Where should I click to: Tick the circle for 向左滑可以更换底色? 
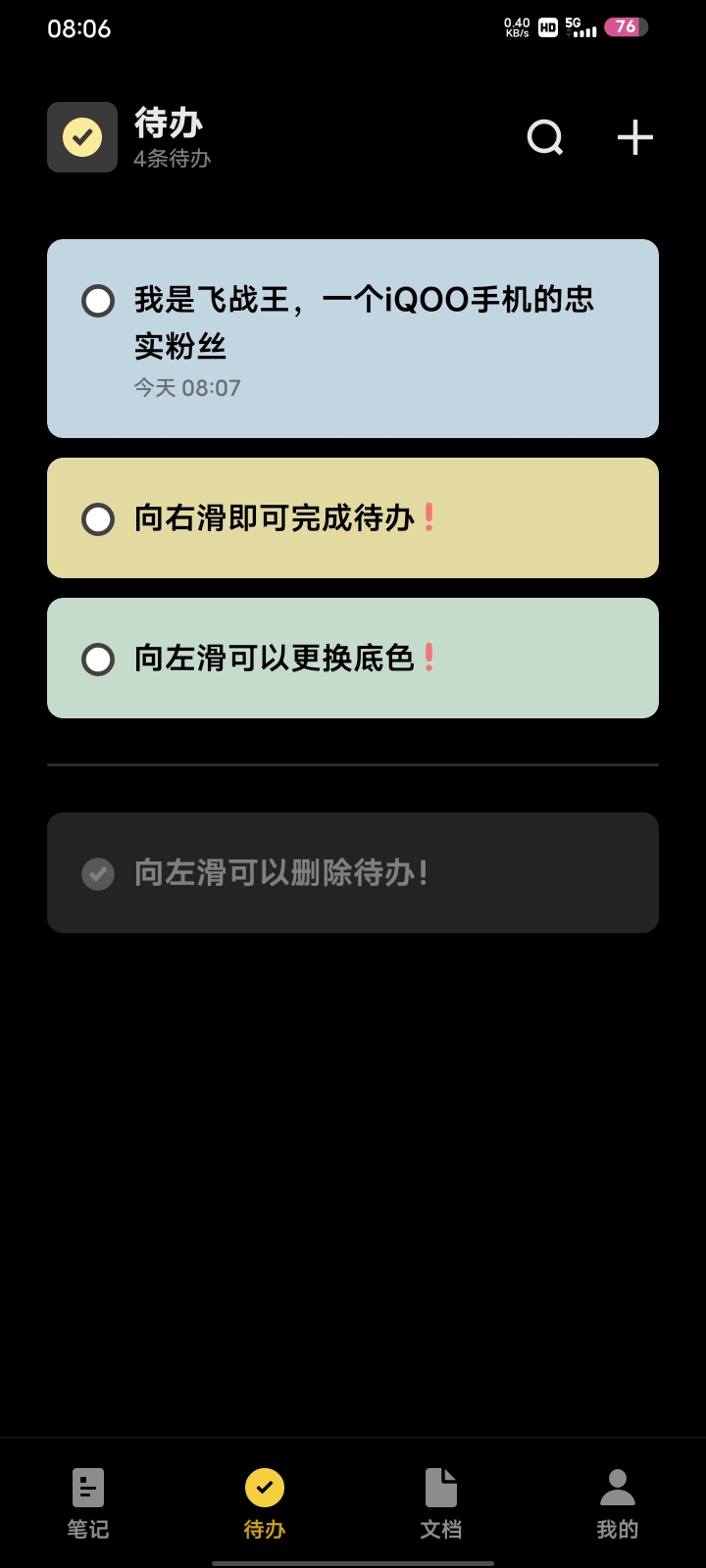[98, 659]
